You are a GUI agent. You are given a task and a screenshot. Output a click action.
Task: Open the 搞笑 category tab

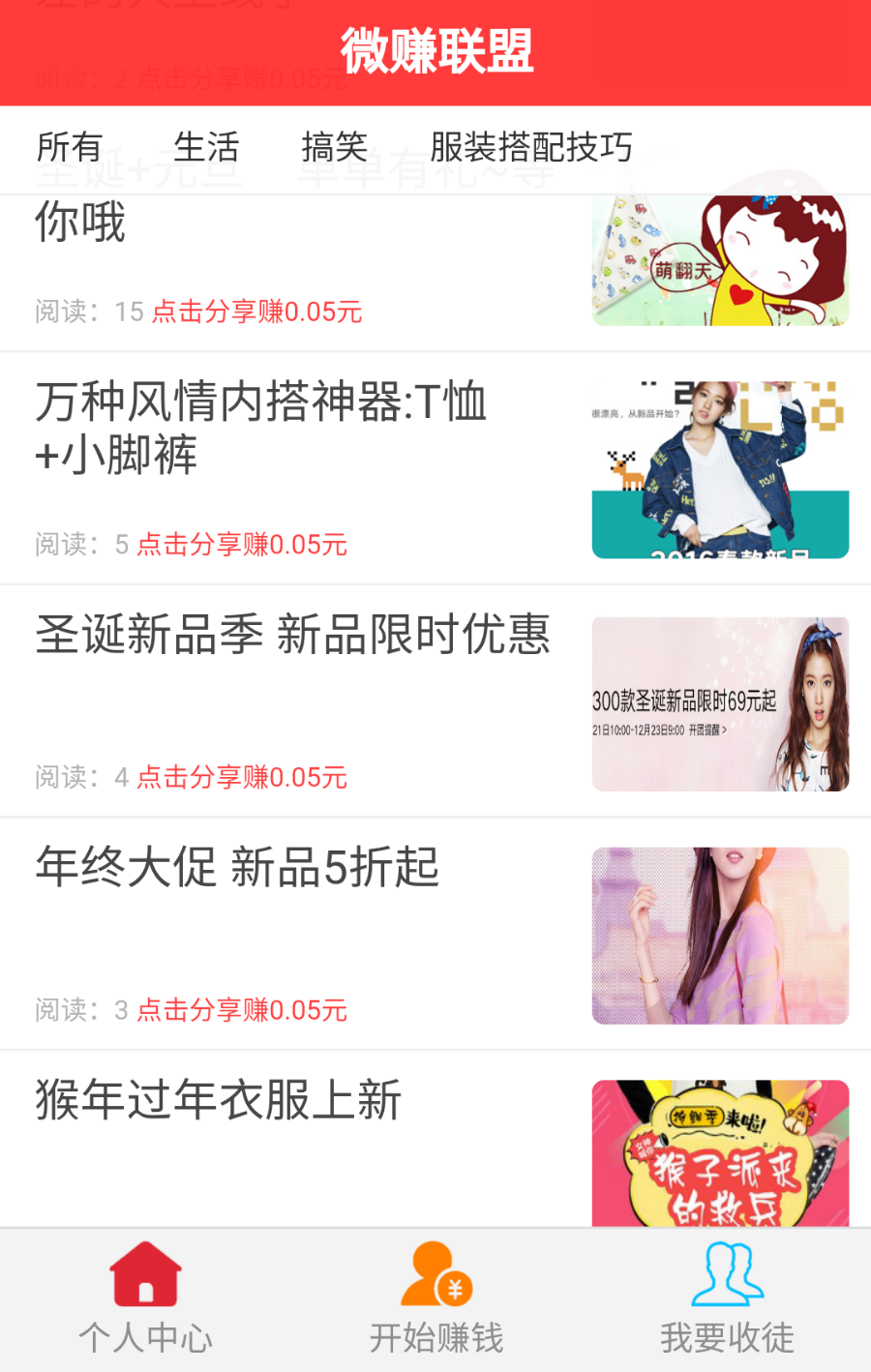334,148
